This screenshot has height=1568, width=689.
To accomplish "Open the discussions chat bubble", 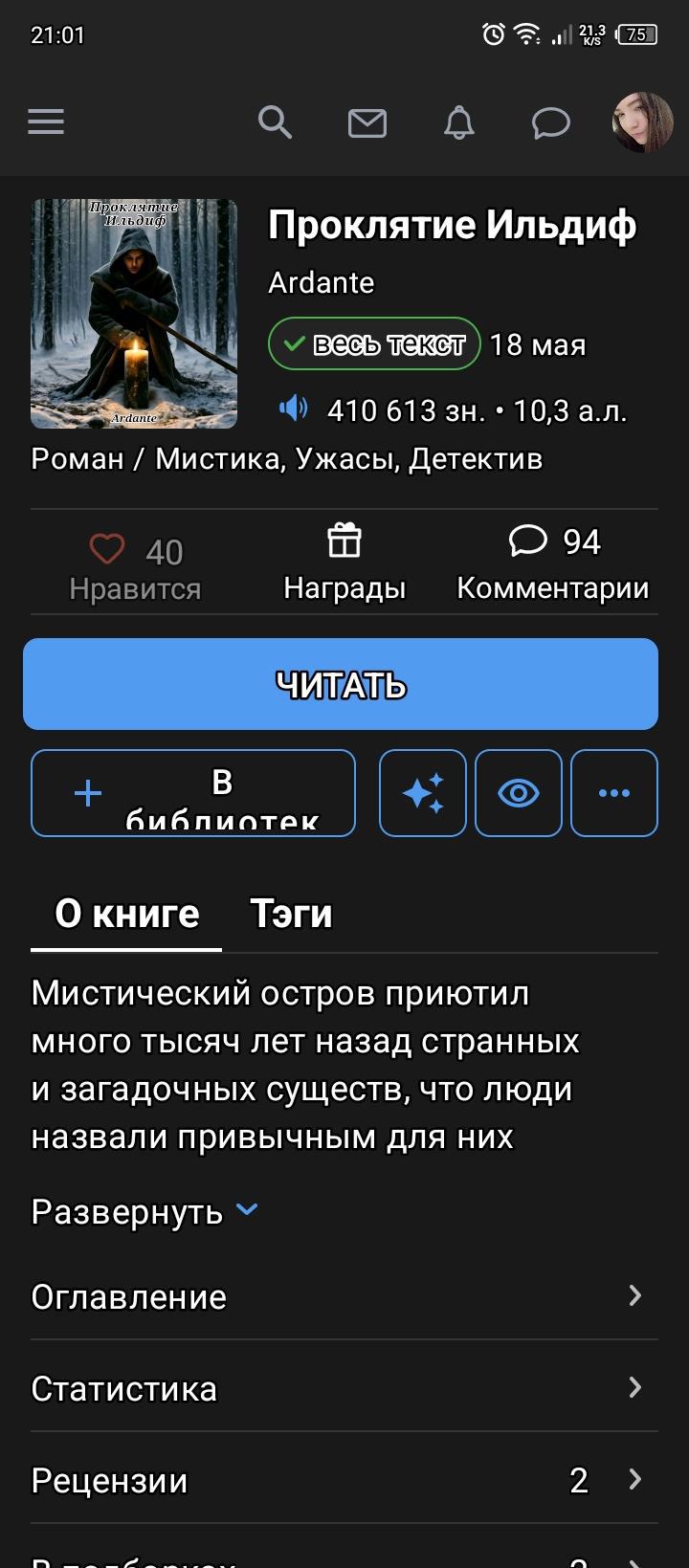I will pyautogui.click(x=550, y=123).
